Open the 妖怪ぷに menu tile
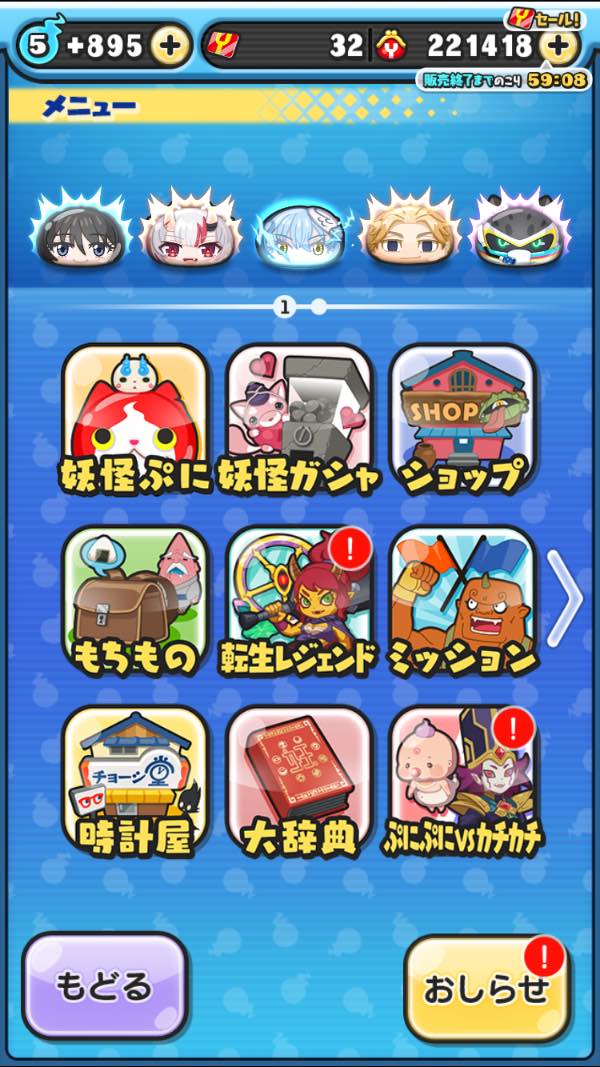This screenshot has height=1067, width=600. click(135, 420)
